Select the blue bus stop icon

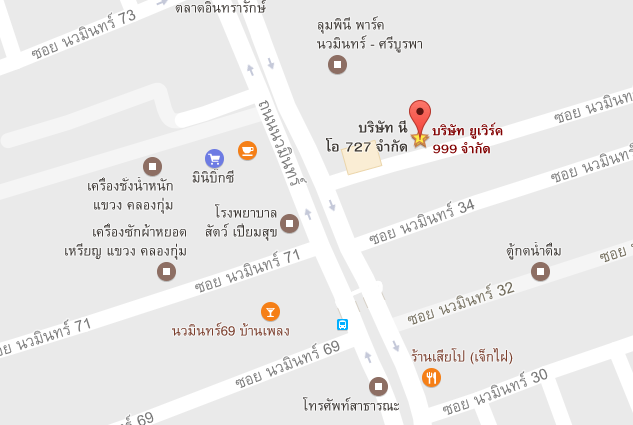click(x=342, y=325)
